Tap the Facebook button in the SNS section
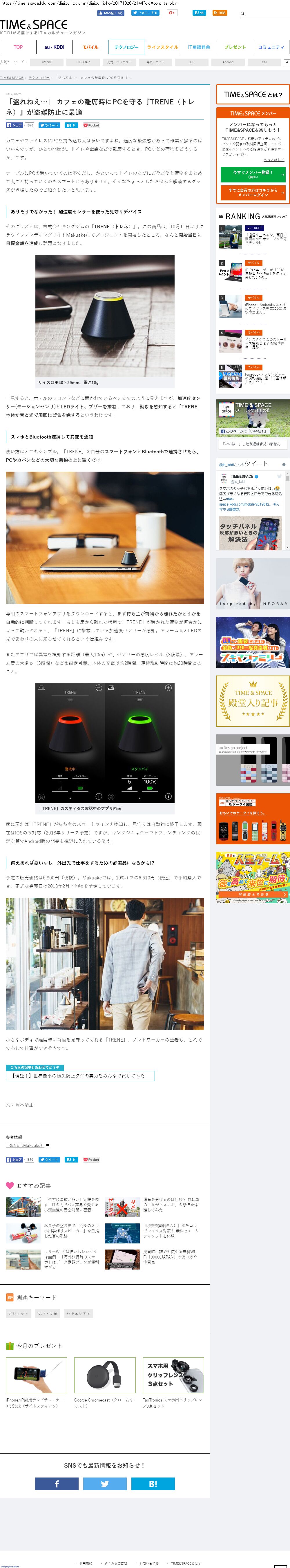Screen dimensions: 290x1568 tap(57, 1484)
